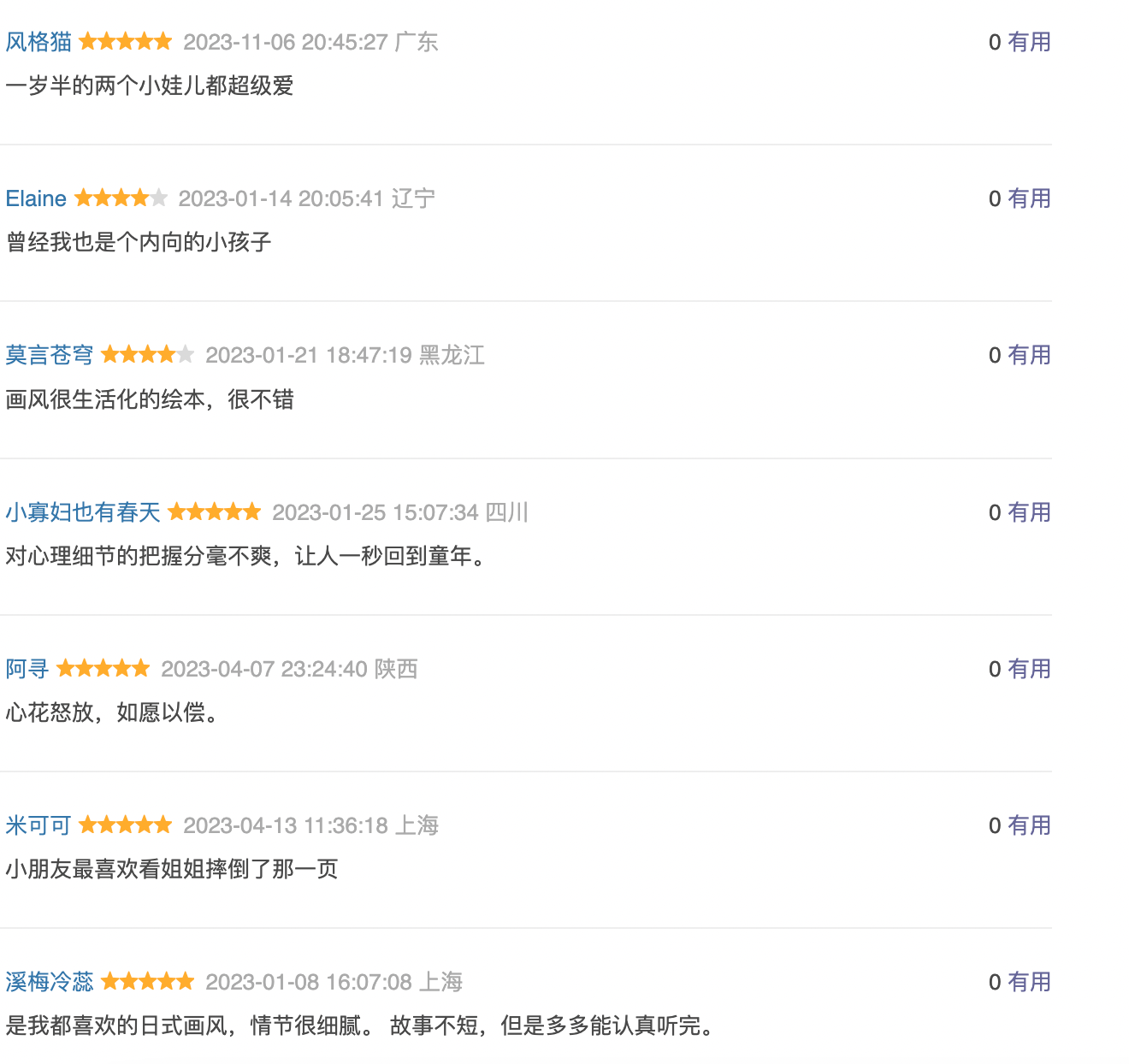This screenshot has width=1129, height=1064.
Task: Open Elaine's user profile
Action: [36, 198]
